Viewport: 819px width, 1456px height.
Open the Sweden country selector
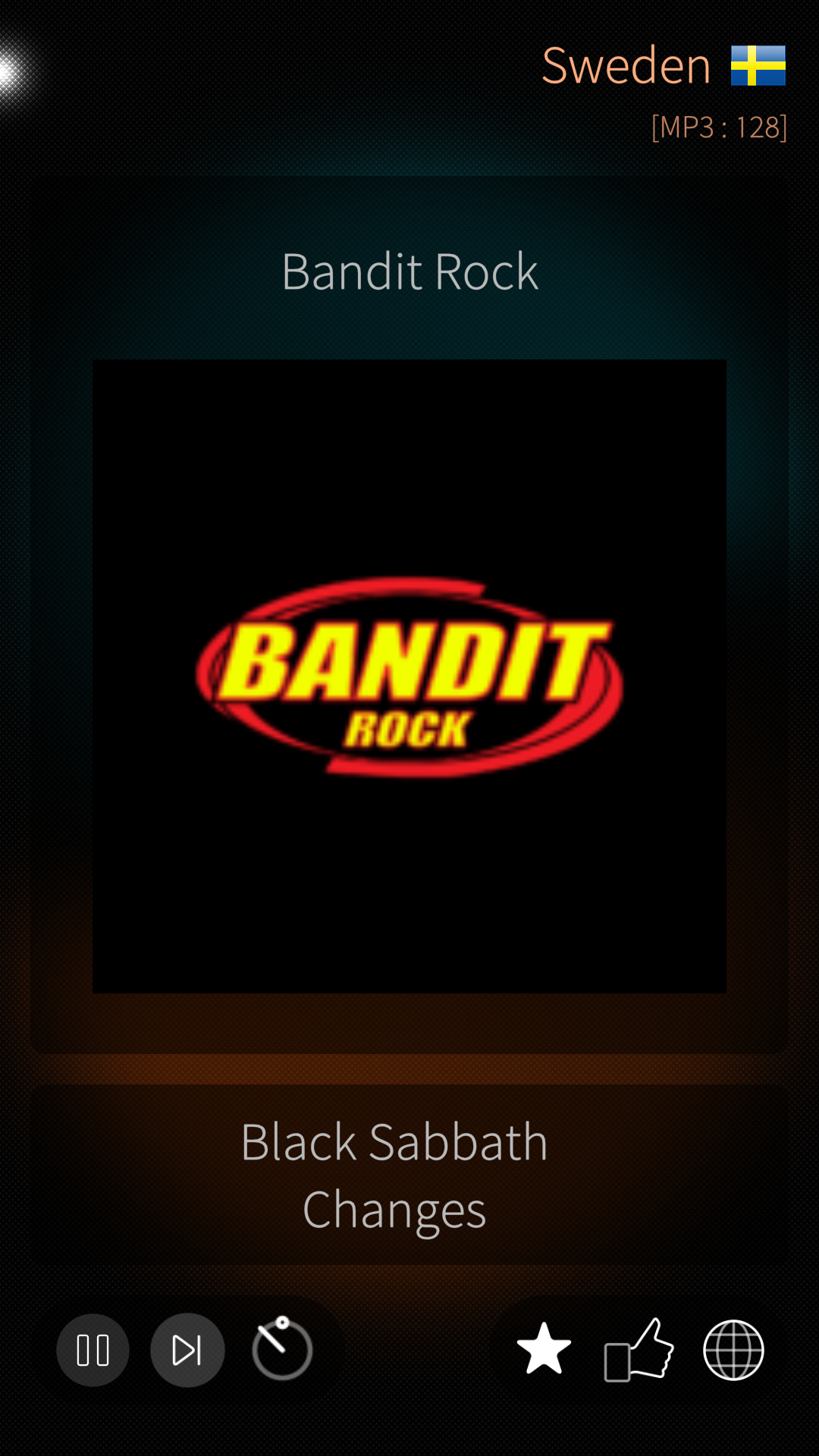(x=664, y=65)
